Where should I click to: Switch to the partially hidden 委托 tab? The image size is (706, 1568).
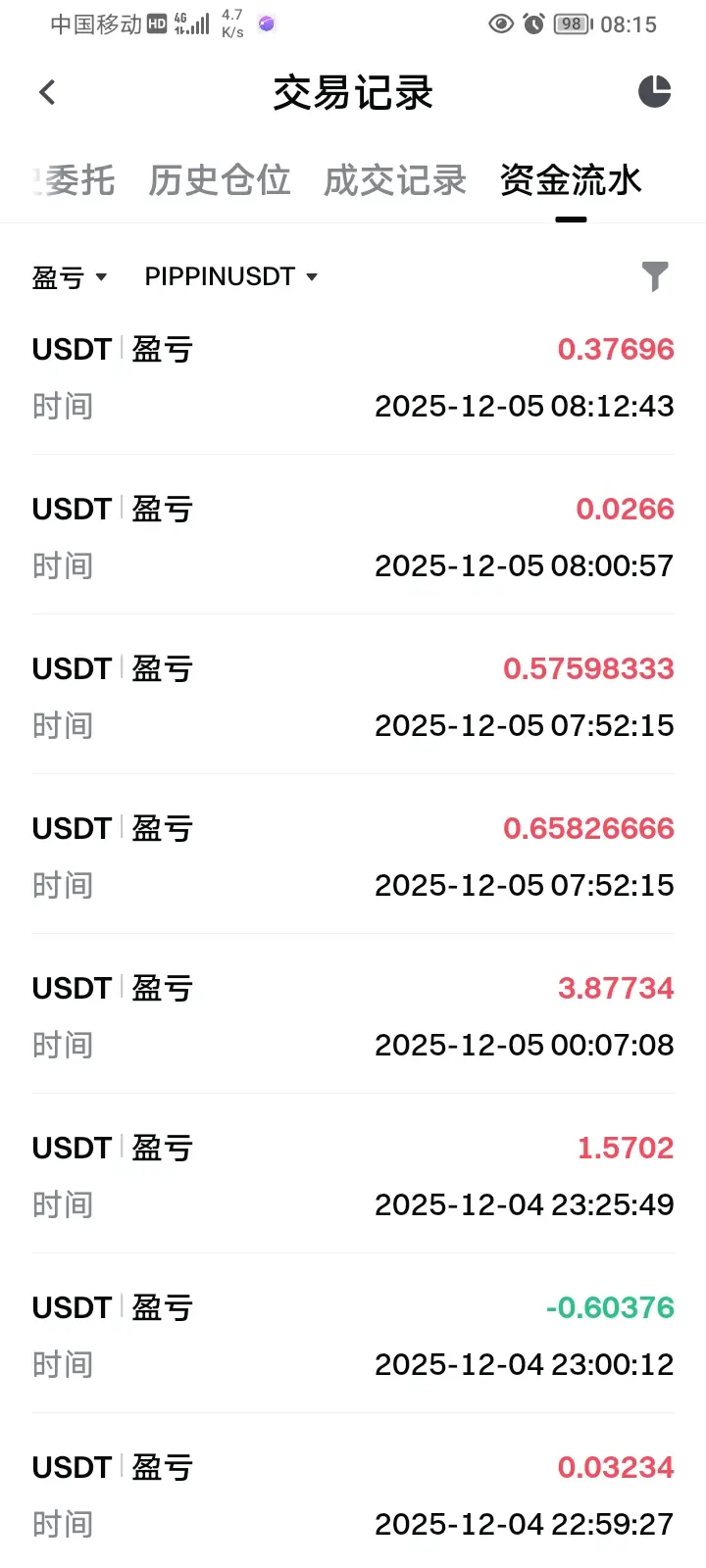coord(75,180)
